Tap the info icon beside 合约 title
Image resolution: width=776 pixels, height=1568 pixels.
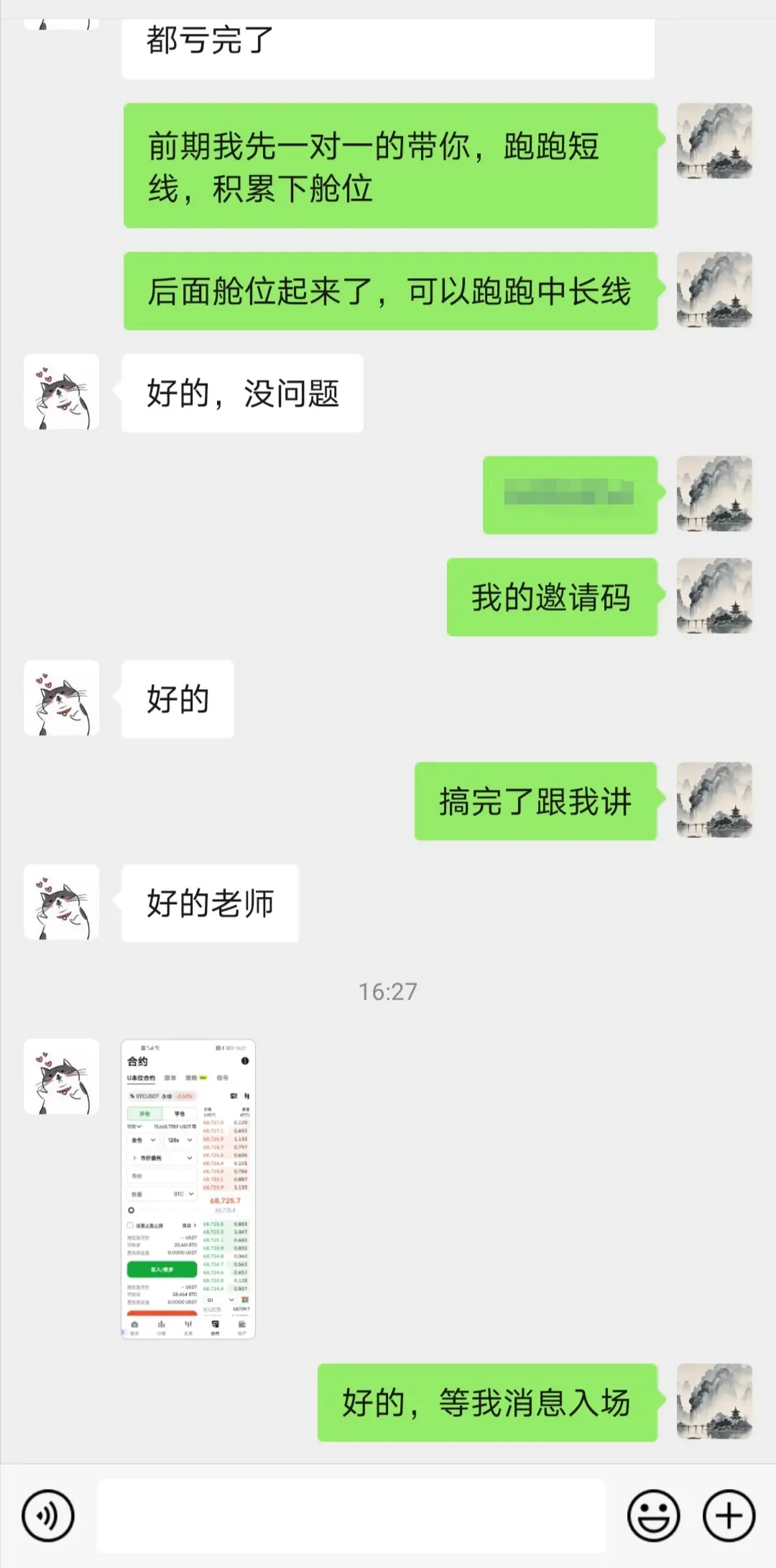(x=245, y=1061)
